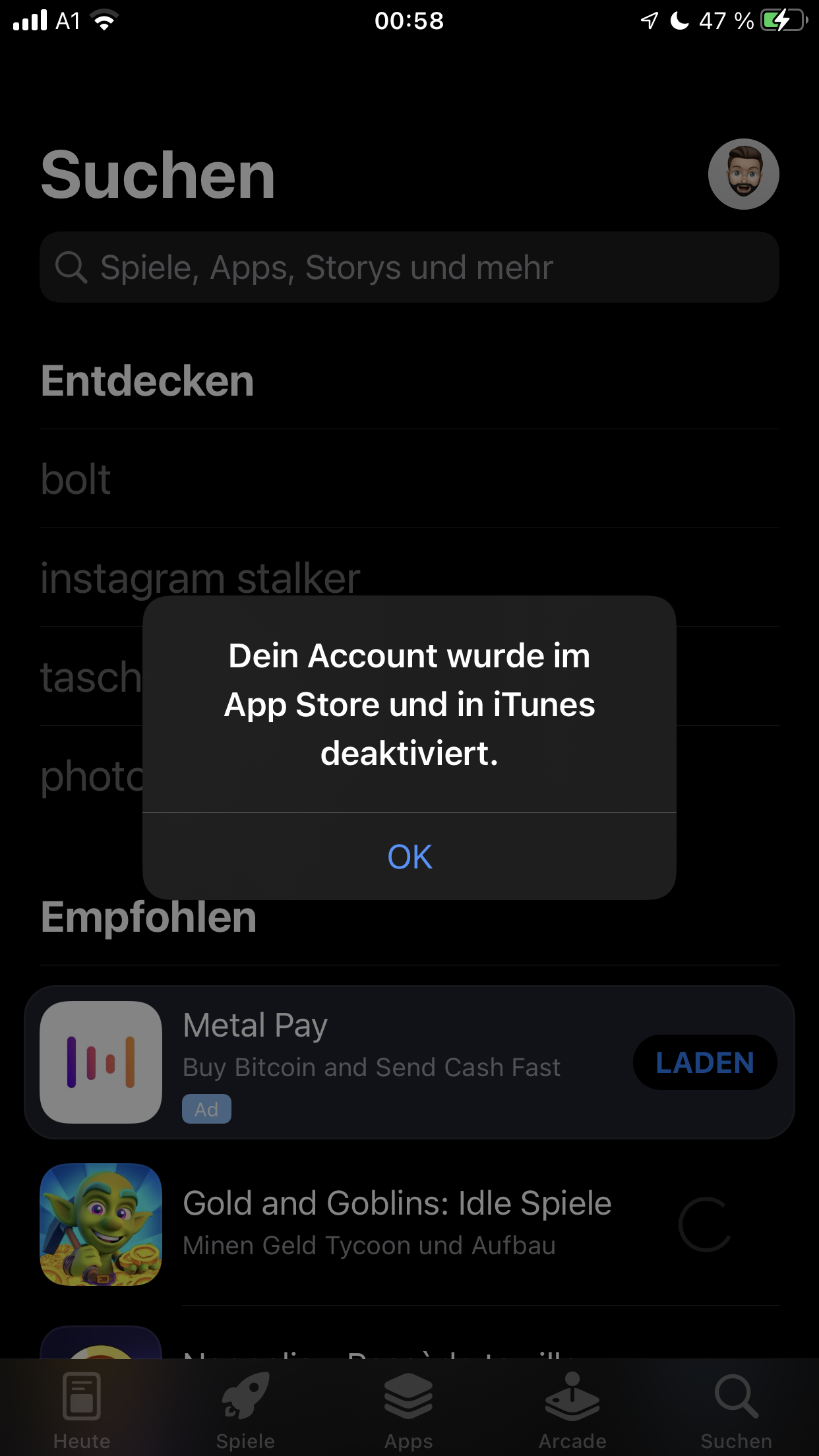819x1456 pixels.
Task: Open Gold and Goblins: Idle Spiele
Action: 409,1225
